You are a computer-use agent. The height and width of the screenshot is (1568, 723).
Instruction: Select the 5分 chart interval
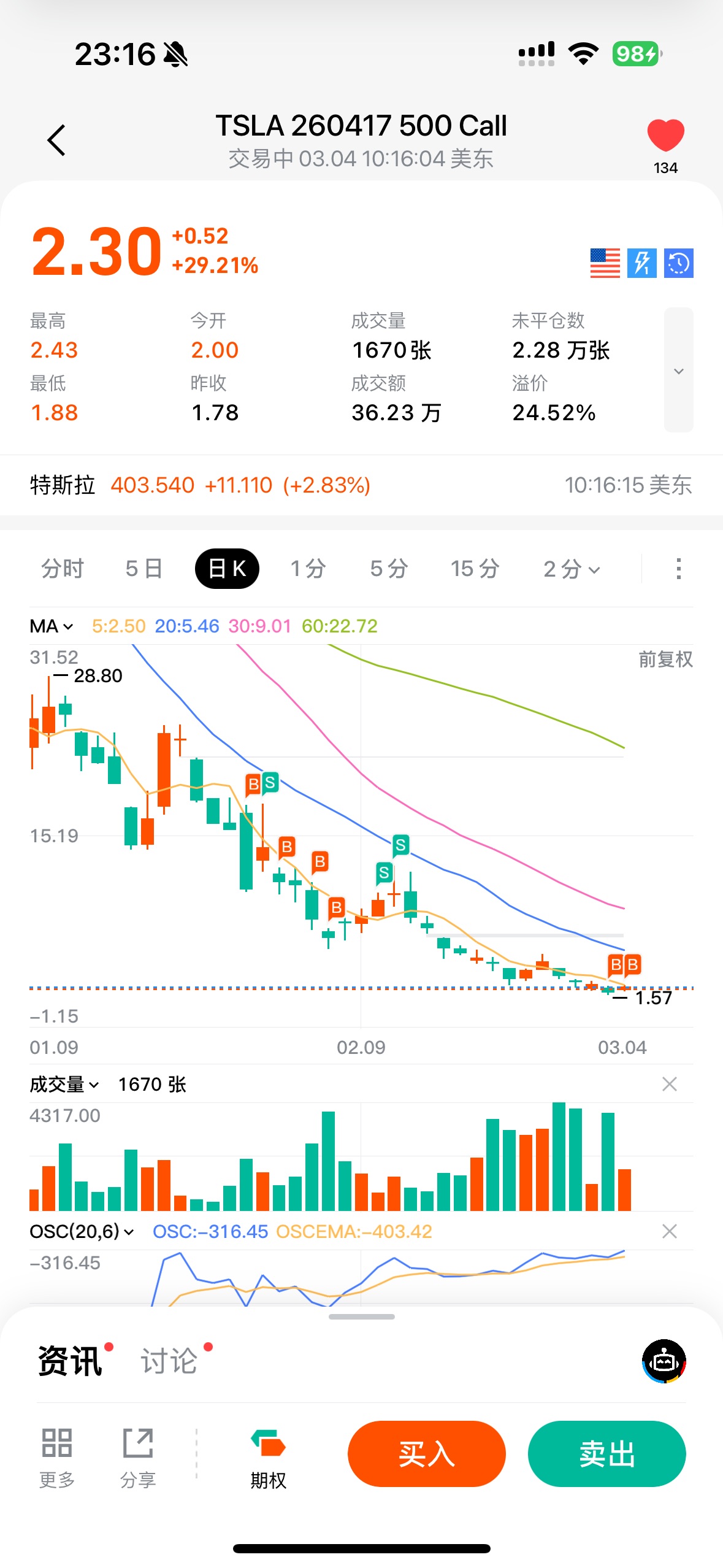[x=389, y=569]
